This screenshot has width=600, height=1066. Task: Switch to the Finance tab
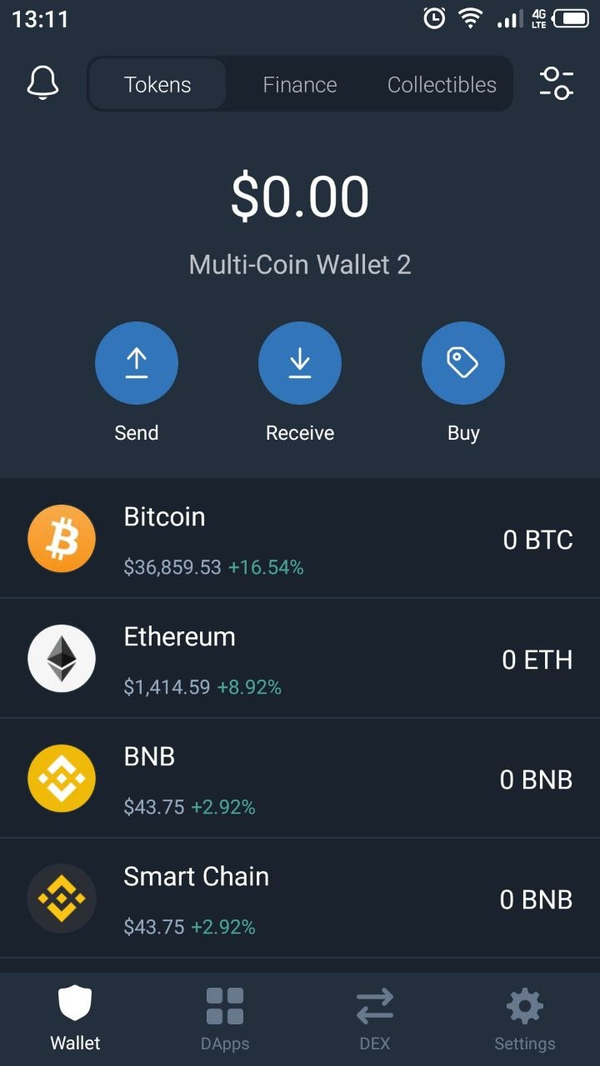tap(299, 84)
